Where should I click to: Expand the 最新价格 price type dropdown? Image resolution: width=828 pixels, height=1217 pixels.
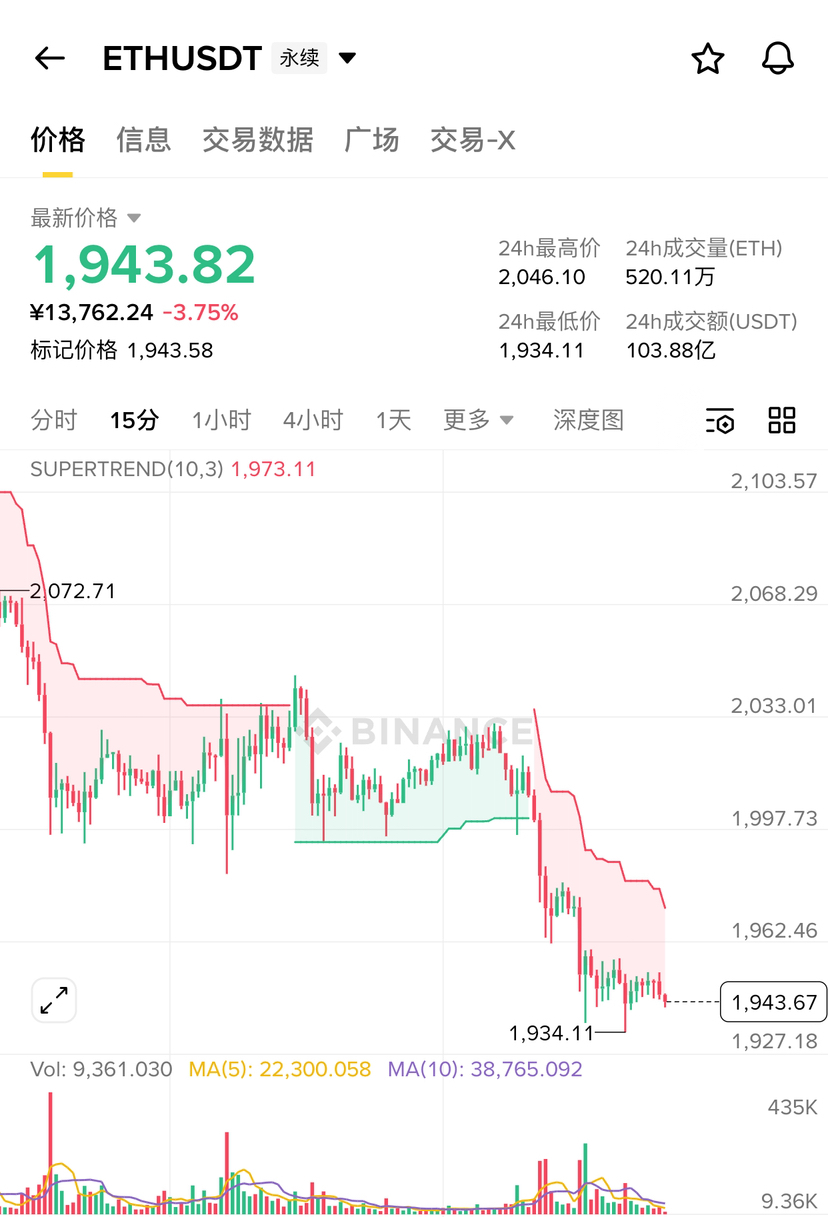(133, 218)
